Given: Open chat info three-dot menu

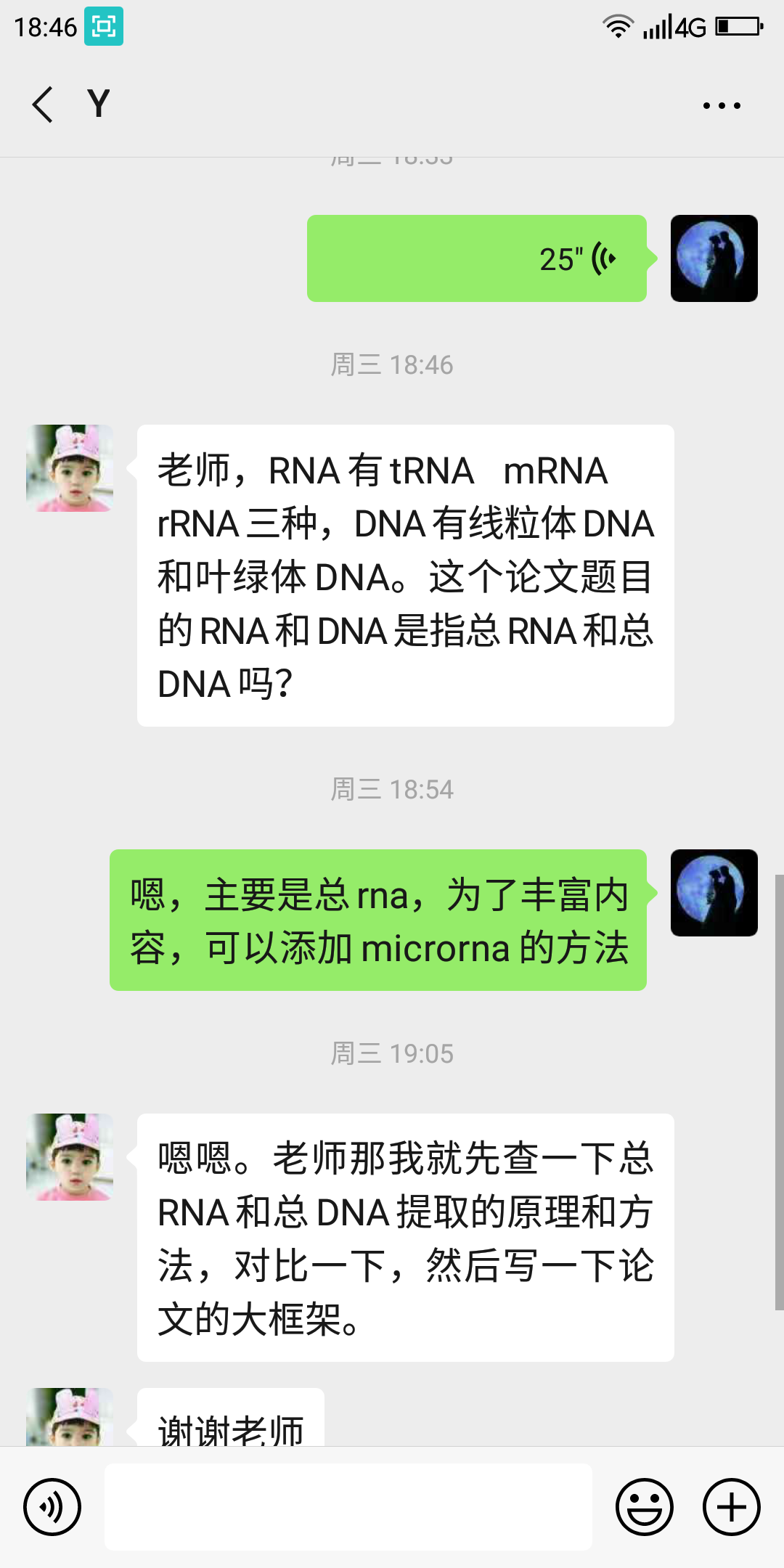Looking at the screenshot, I should coord(722,106).
